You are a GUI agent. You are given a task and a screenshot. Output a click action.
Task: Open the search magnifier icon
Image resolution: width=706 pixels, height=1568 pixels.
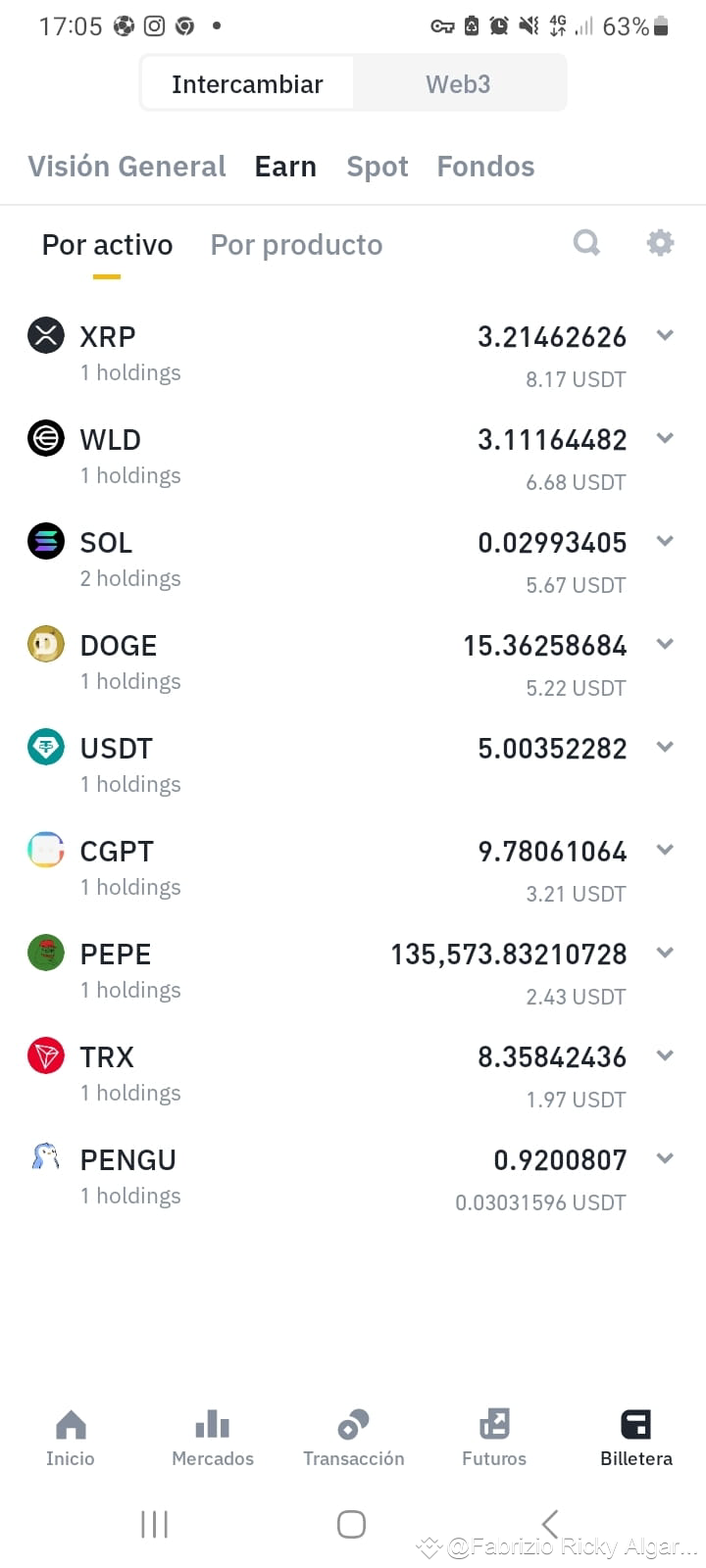tap(586, 242)
